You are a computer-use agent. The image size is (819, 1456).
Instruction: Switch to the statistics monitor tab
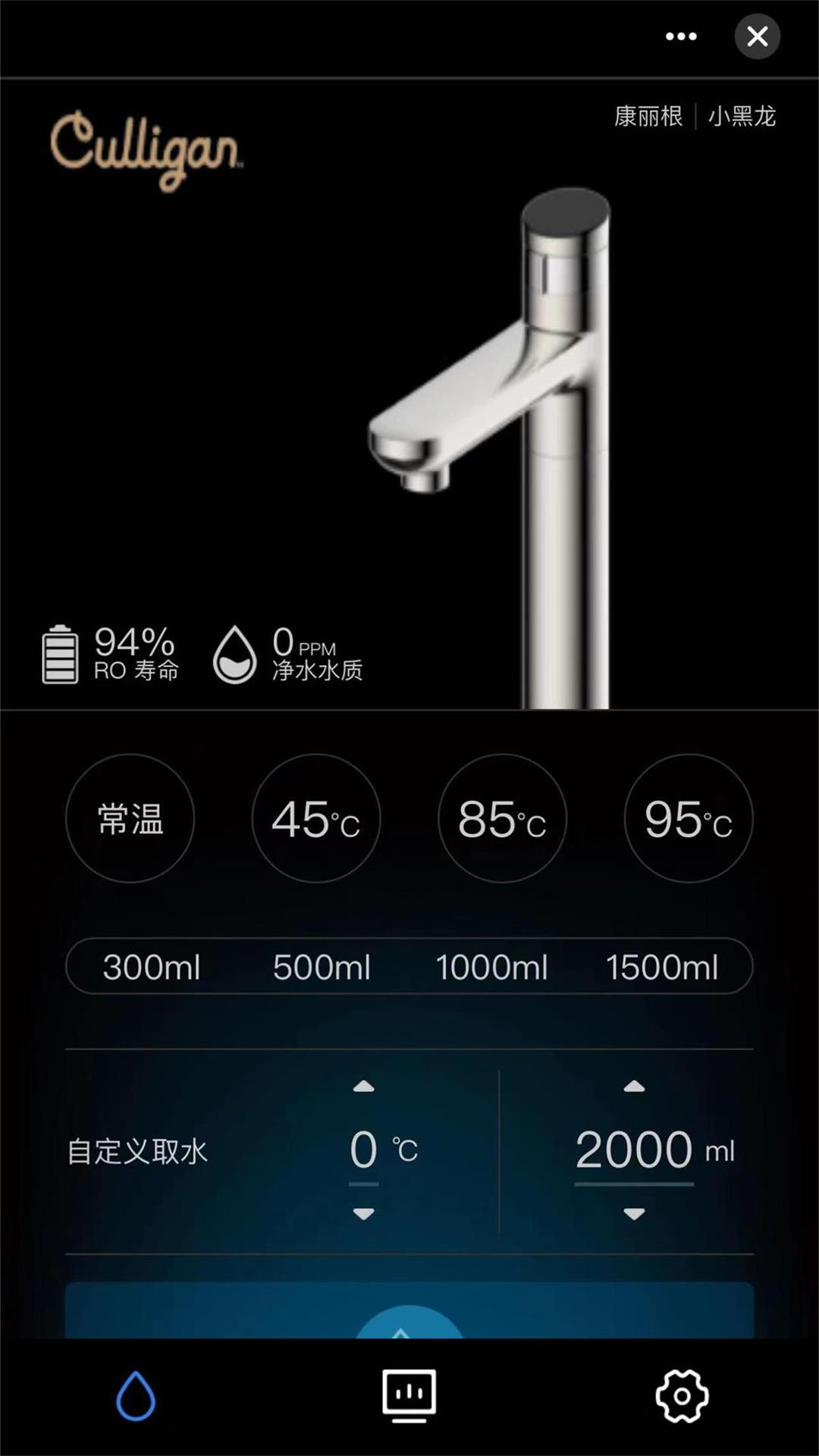click(409, 1395)
